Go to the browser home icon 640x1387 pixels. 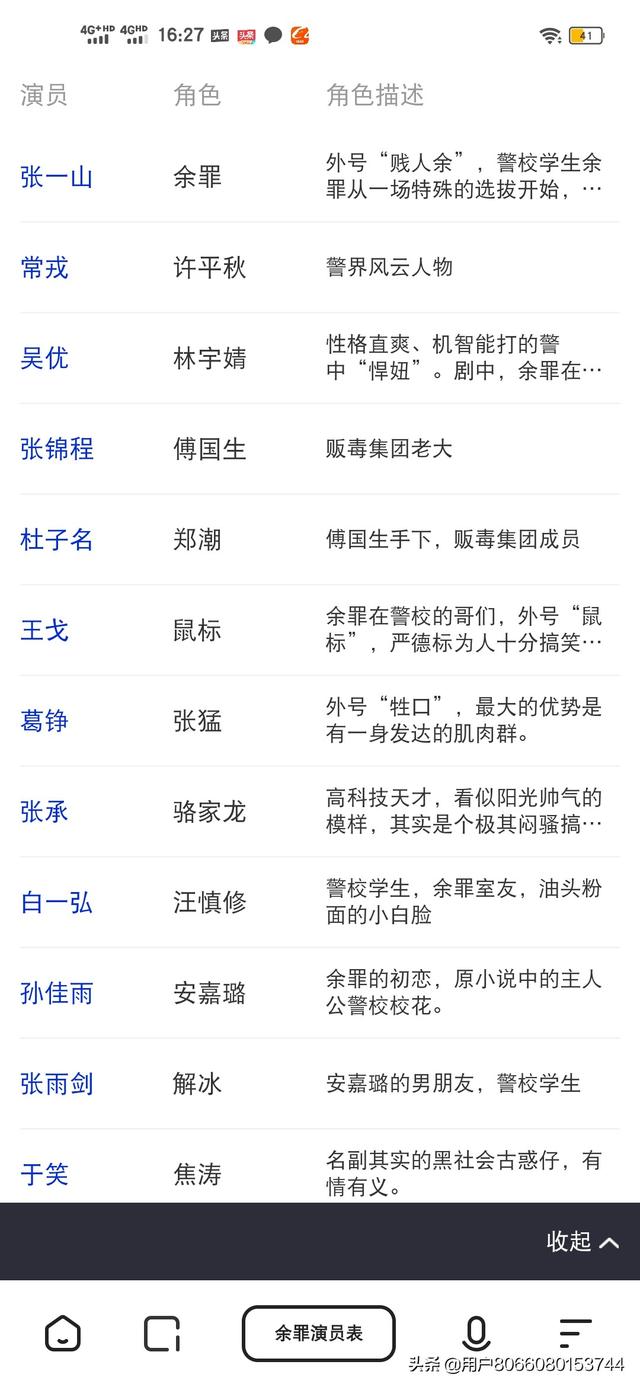[x=62, y=1333]
